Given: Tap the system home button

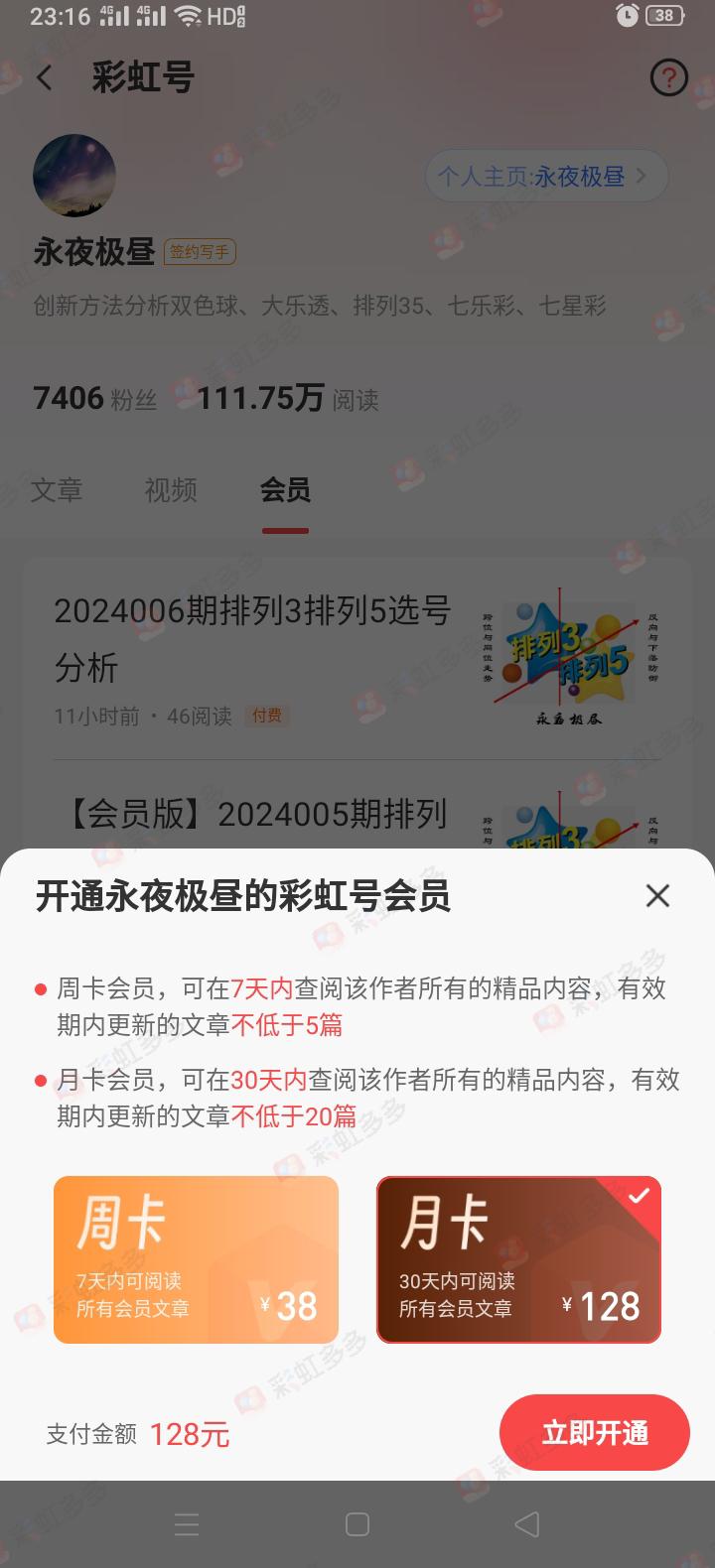Looking at the screenshot, I should click(x=357, y=1524).
